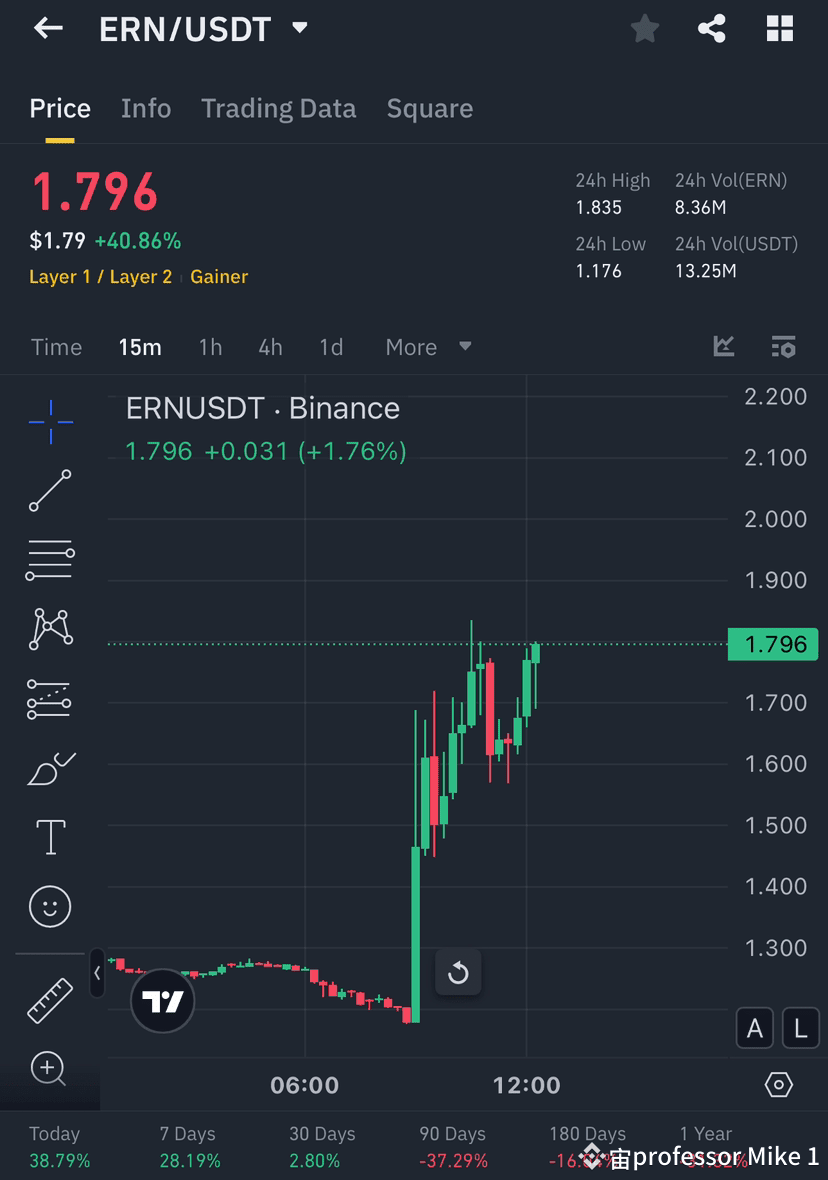Viewport: 828px width, 1180px height.
Task: Open the indicators line-chart icon above the chart
Action: [x=723, y=347]
